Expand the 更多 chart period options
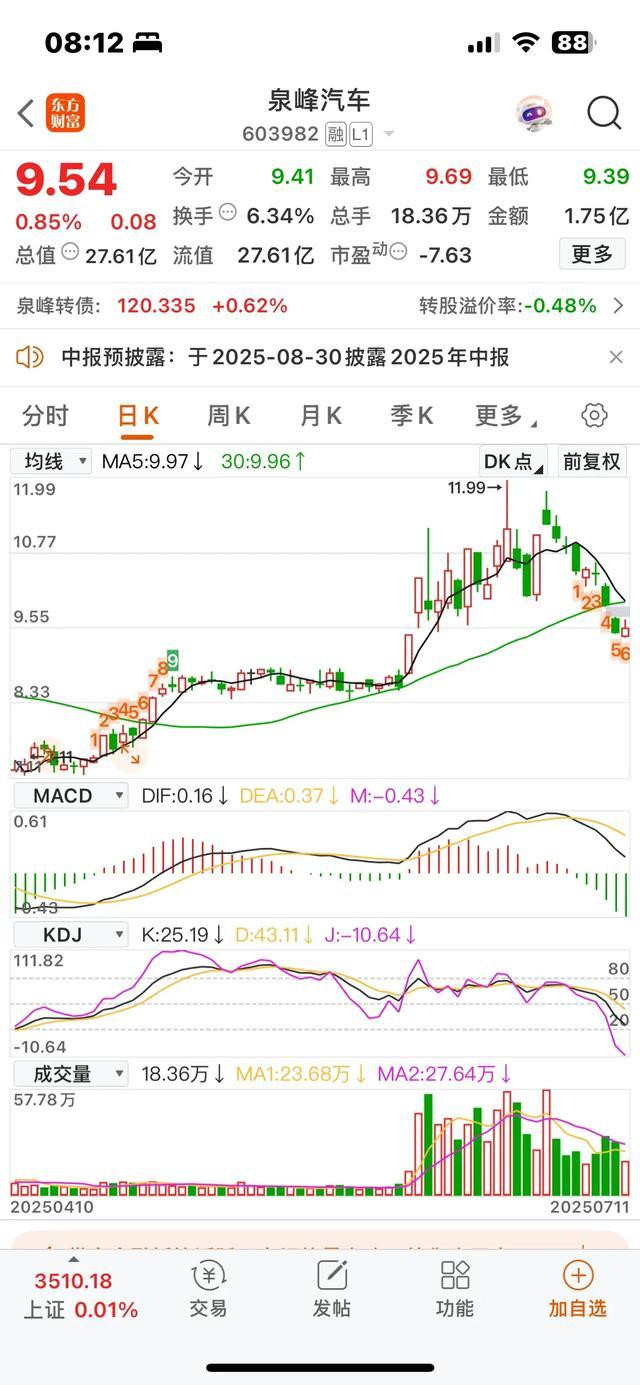Viewport: 640px width, 1385px height. click(x=503, y=416)
